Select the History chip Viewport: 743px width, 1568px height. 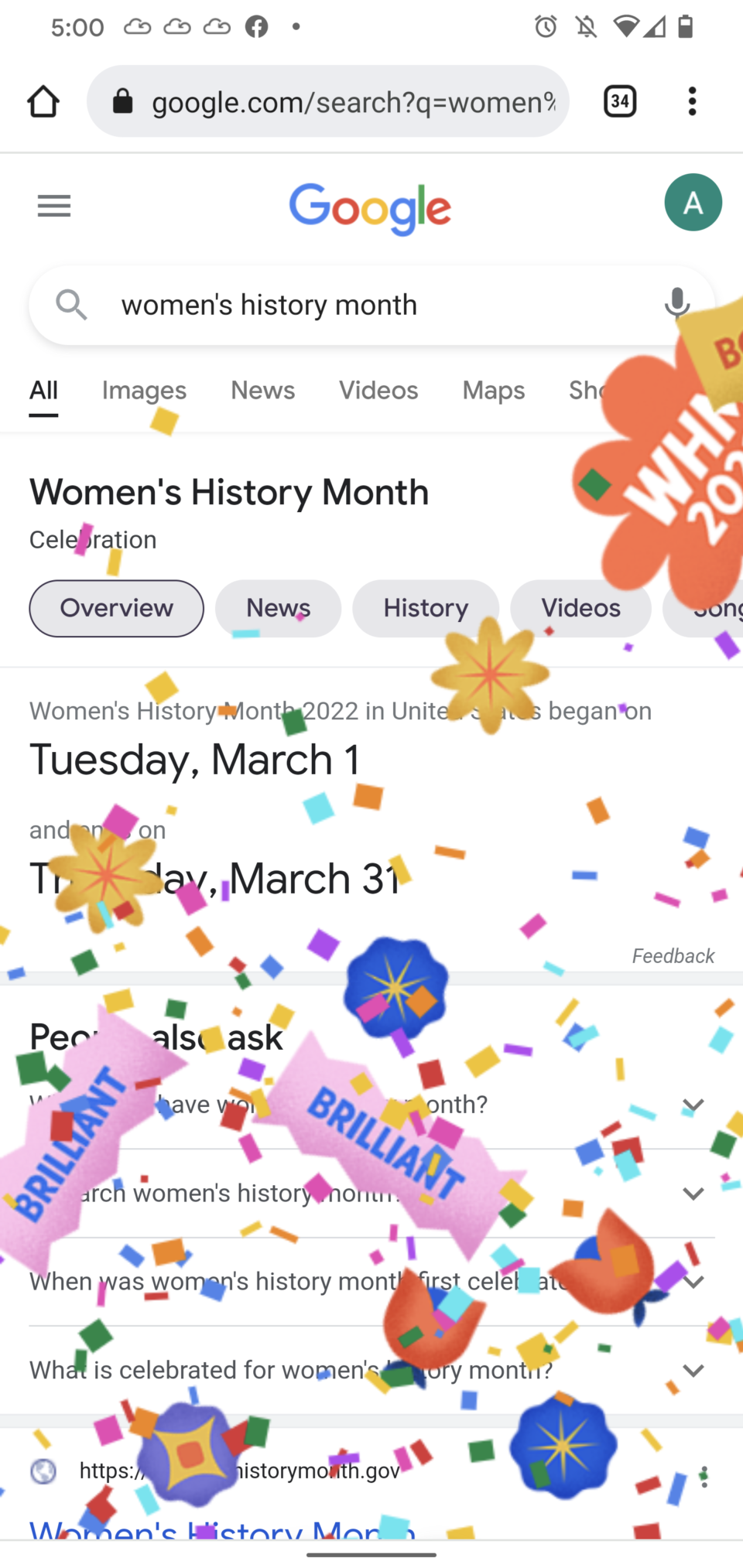point(426,608)
